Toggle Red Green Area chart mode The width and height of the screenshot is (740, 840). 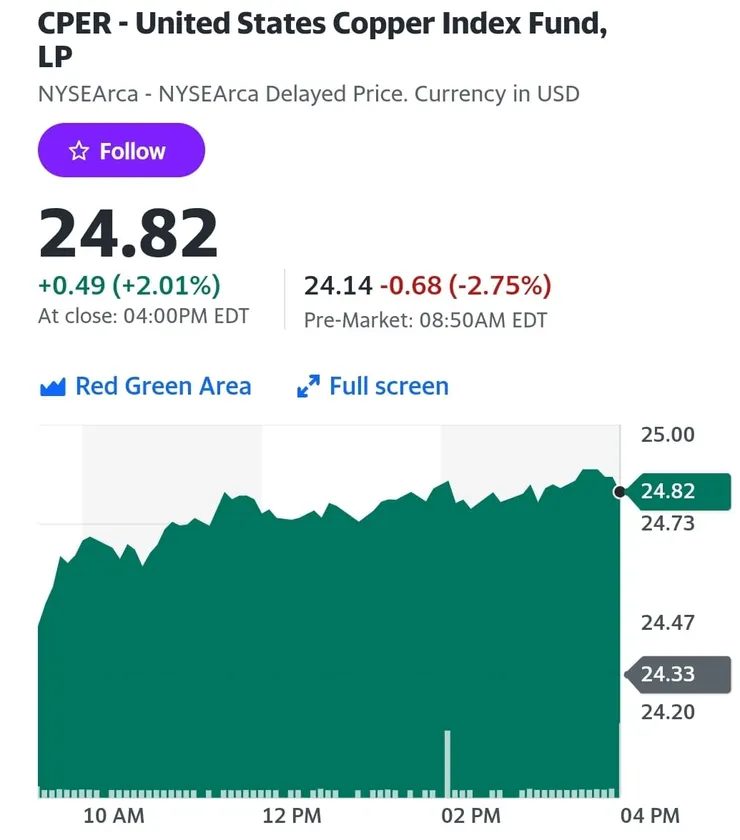pyautogui.click(x=162, y=386)
